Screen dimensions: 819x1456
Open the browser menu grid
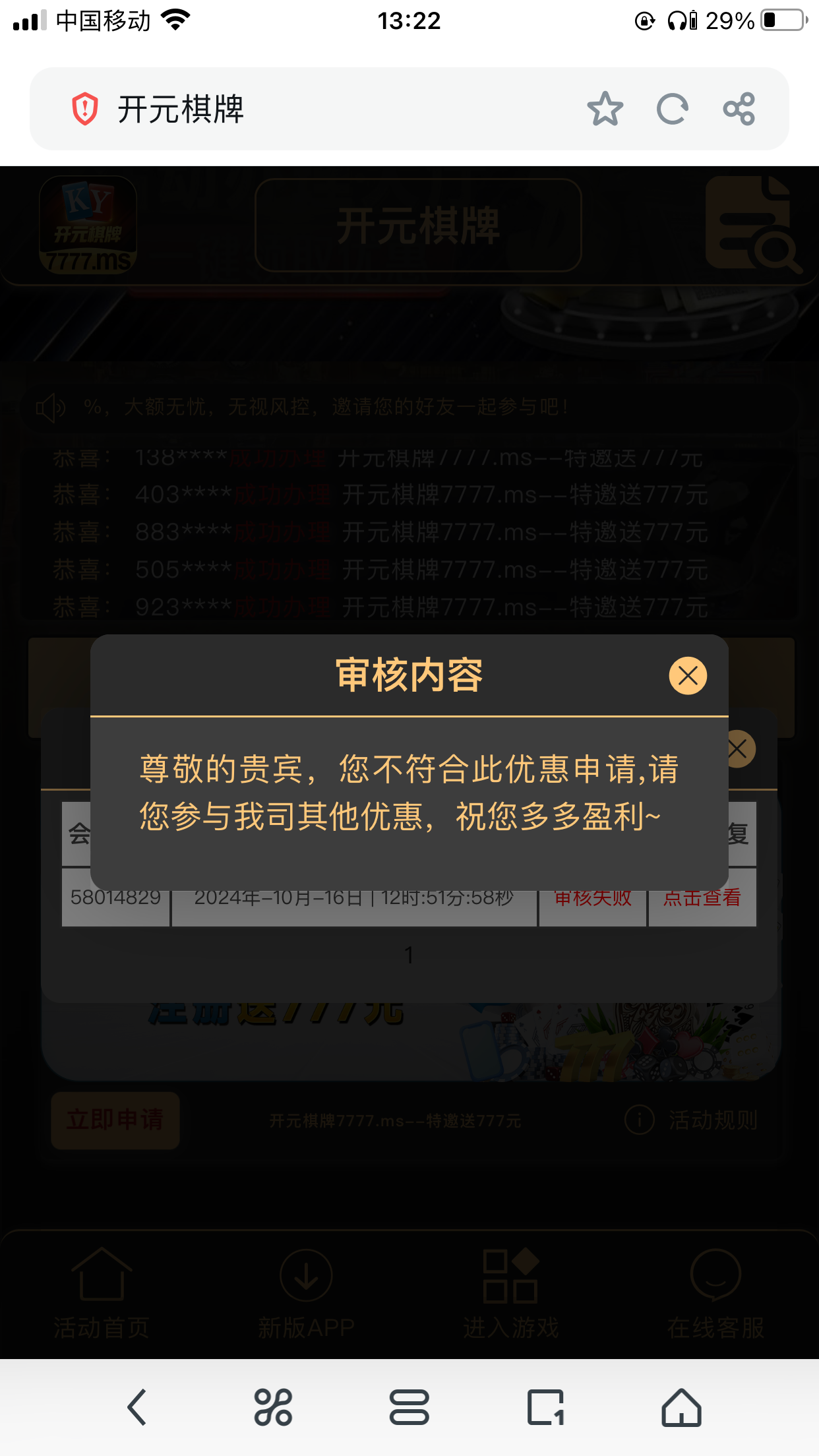coord(273,1407)
